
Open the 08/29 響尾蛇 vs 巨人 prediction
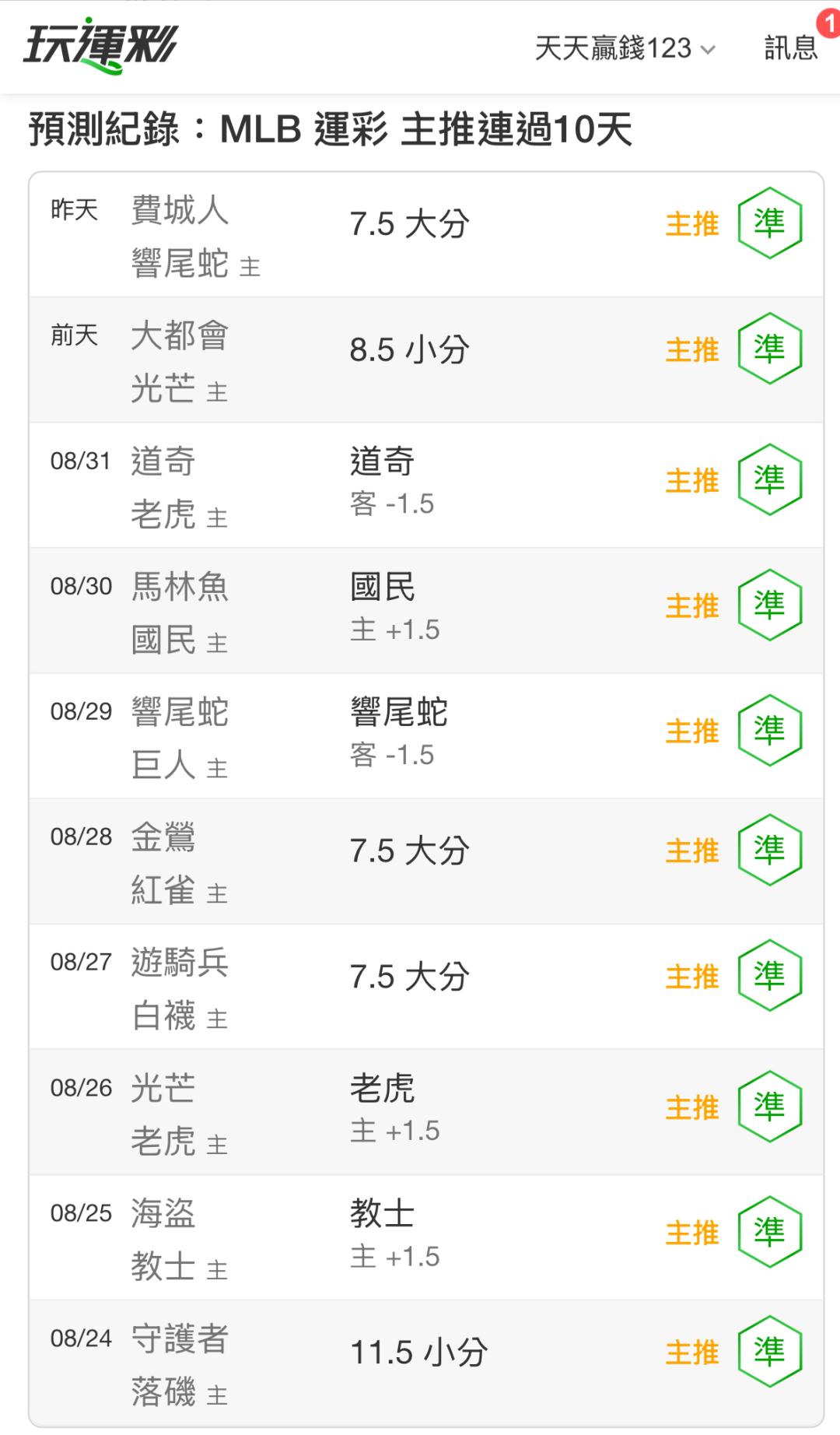426,736
